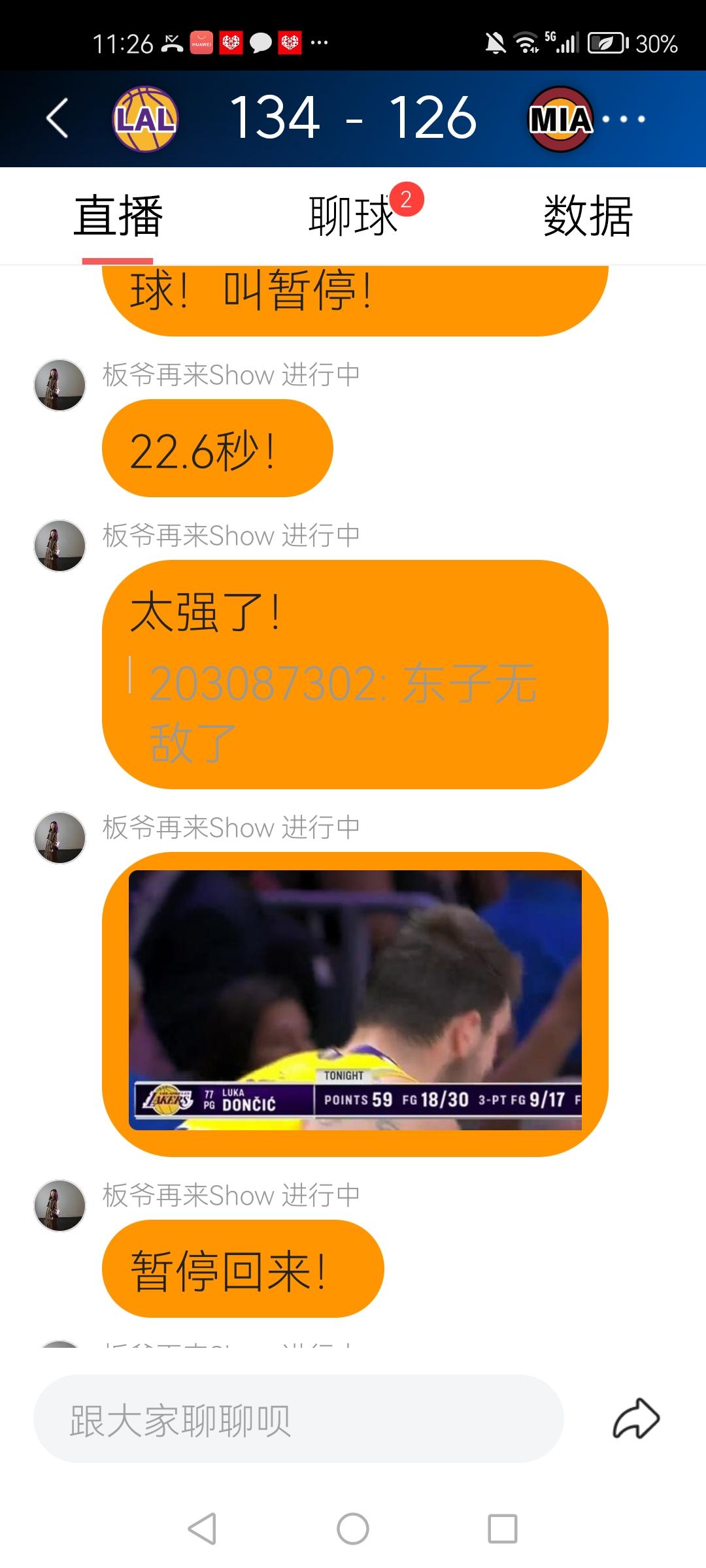Image resolution: width=706 pixels, height=1568 pixels.
Task: Tap the commenter's profile avatar
Action: click(x=59, y=385)
